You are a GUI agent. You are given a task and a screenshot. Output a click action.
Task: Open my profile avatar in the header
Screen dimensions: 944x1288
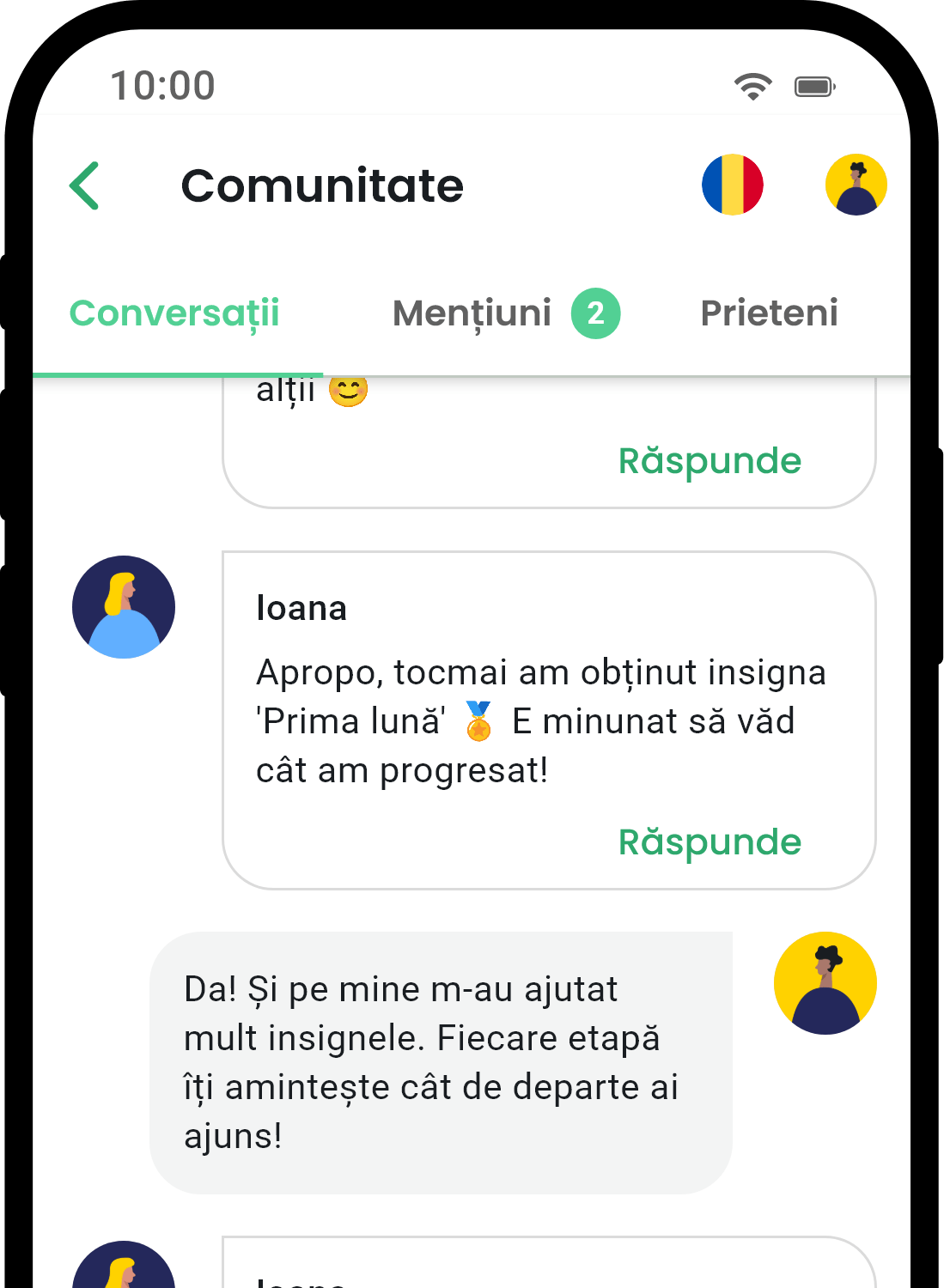[856, 185]
